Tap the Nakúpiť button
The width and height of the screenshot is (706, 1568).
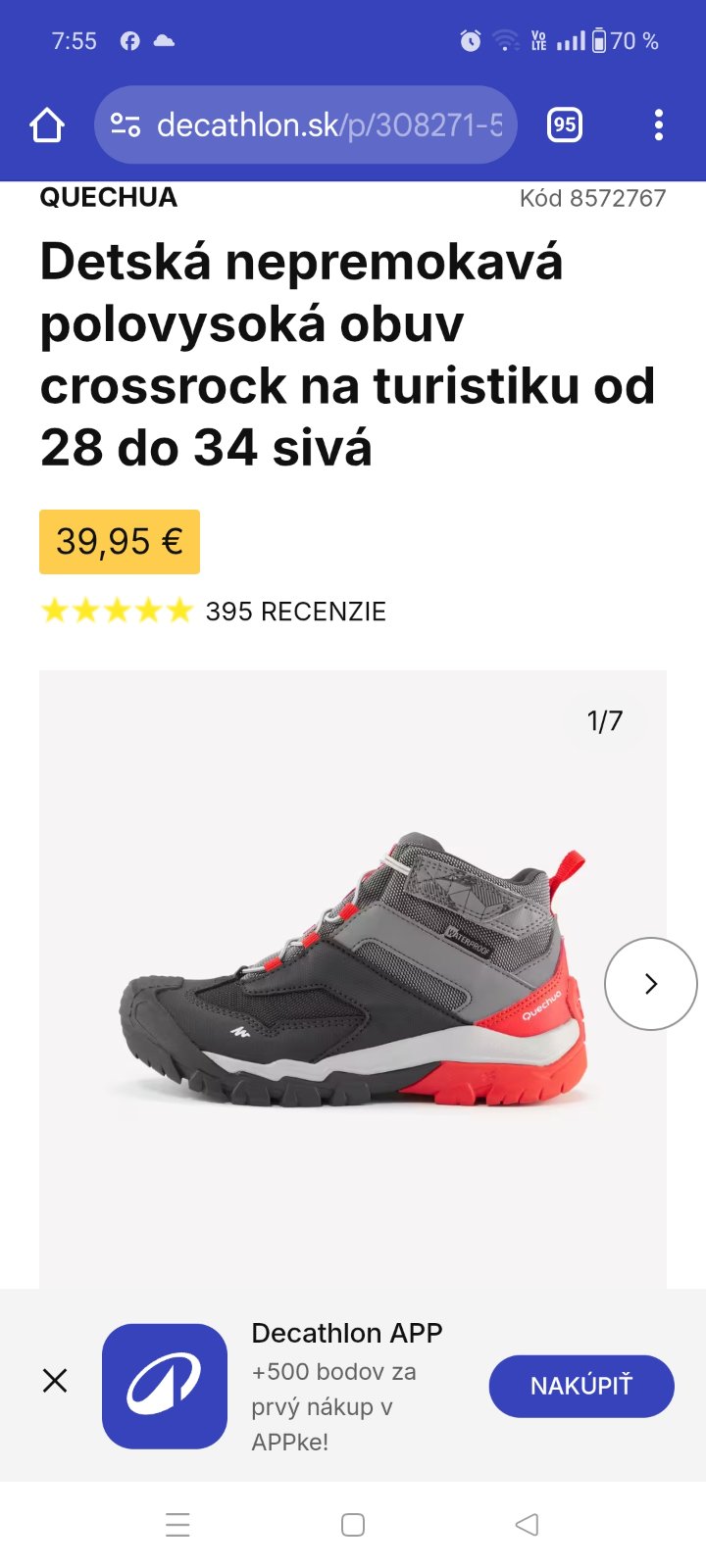[581, 1386]
